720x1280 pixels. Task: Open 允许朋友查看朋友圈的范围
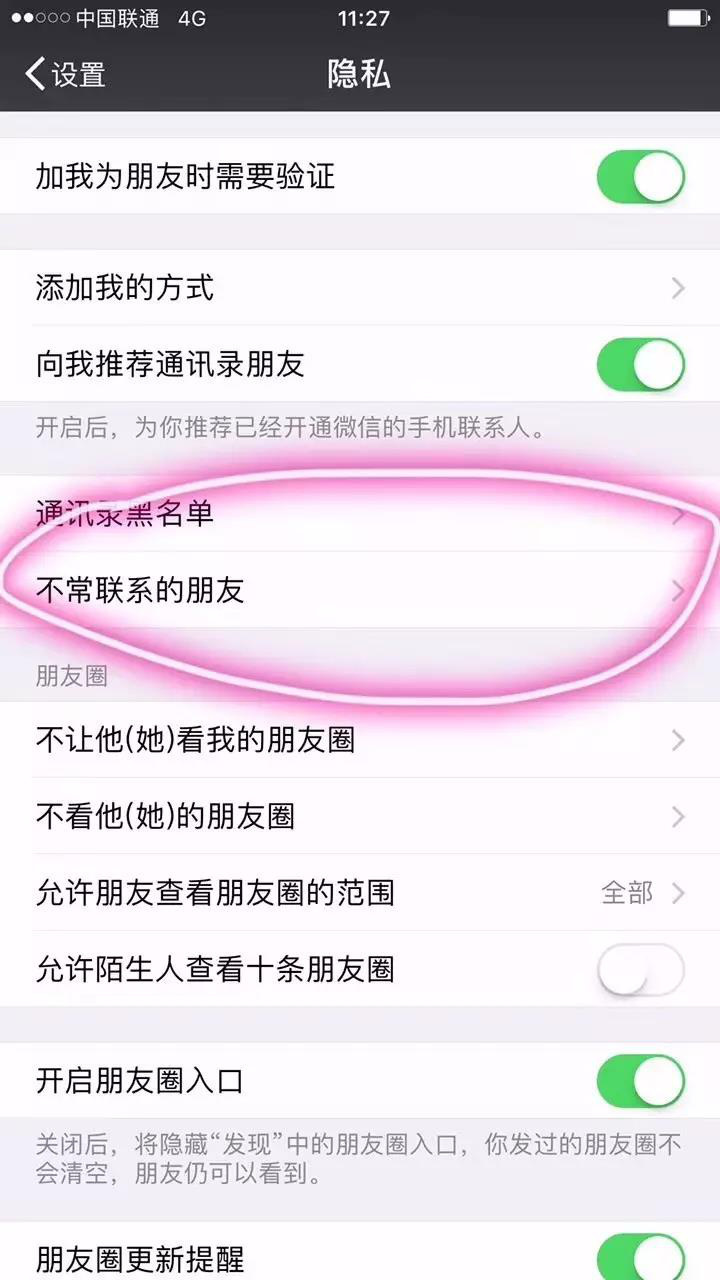click(x=360, y=892)
